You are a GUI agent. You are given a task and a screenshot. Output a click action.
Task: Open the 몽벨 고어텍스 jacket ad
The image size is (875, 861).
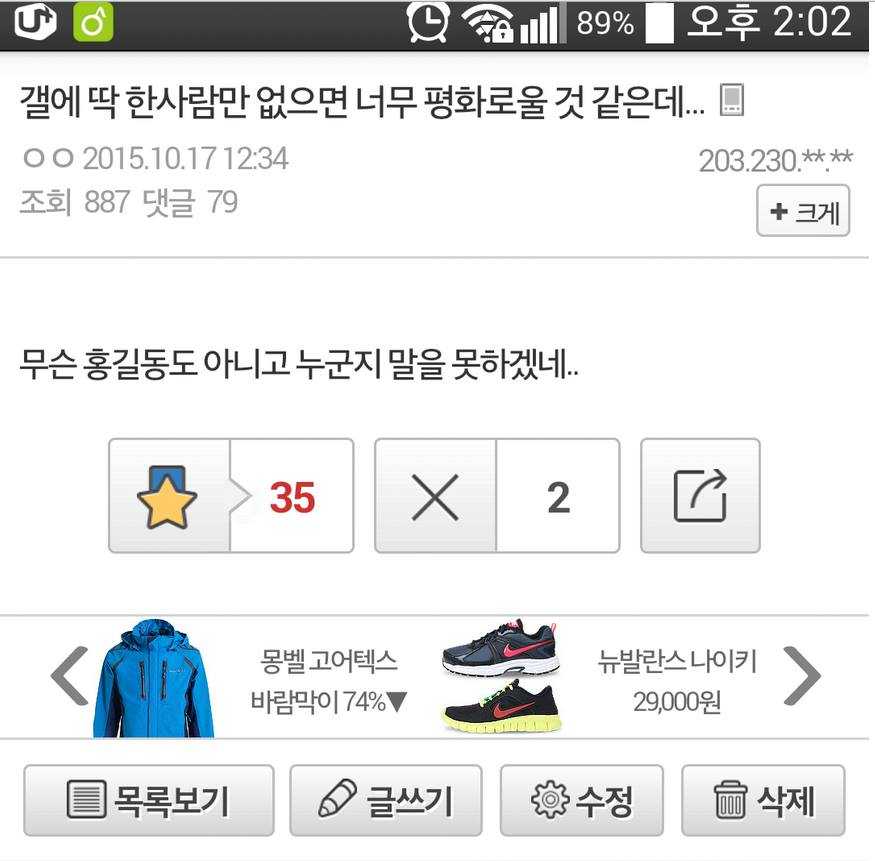coord(250,679)
